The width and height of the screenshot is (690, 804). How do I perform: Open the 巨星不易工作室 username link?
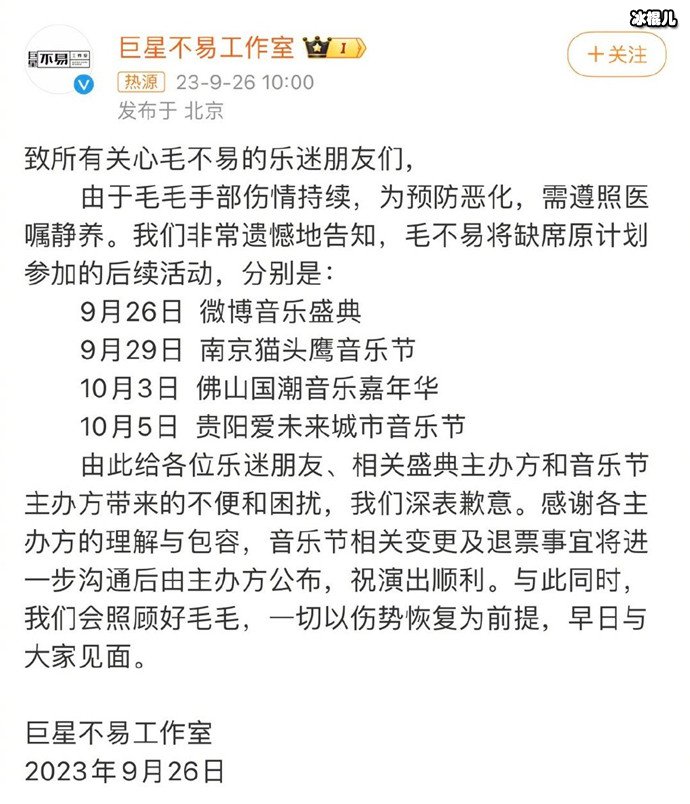tap(207, 46)
